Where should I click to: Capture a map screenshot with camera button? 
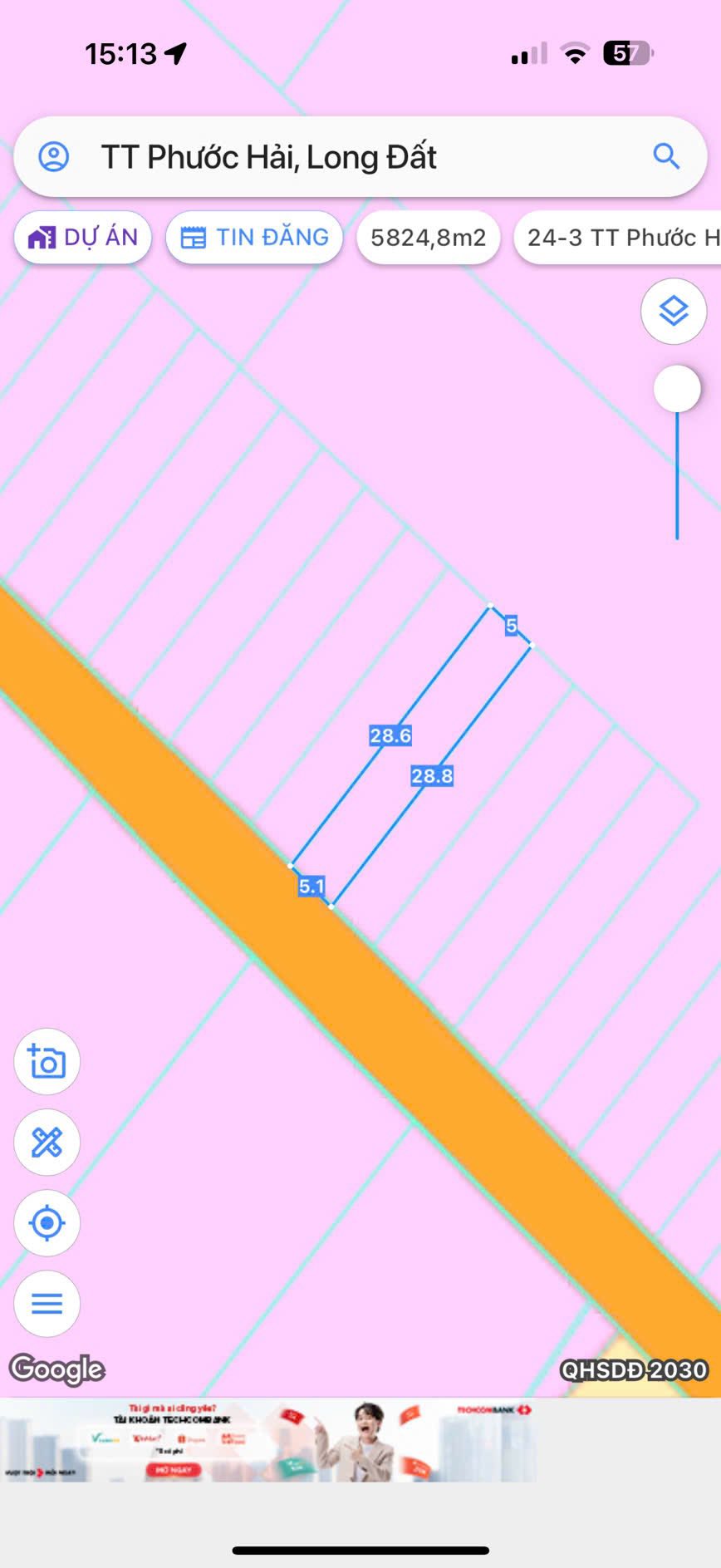pos(47,1061)
